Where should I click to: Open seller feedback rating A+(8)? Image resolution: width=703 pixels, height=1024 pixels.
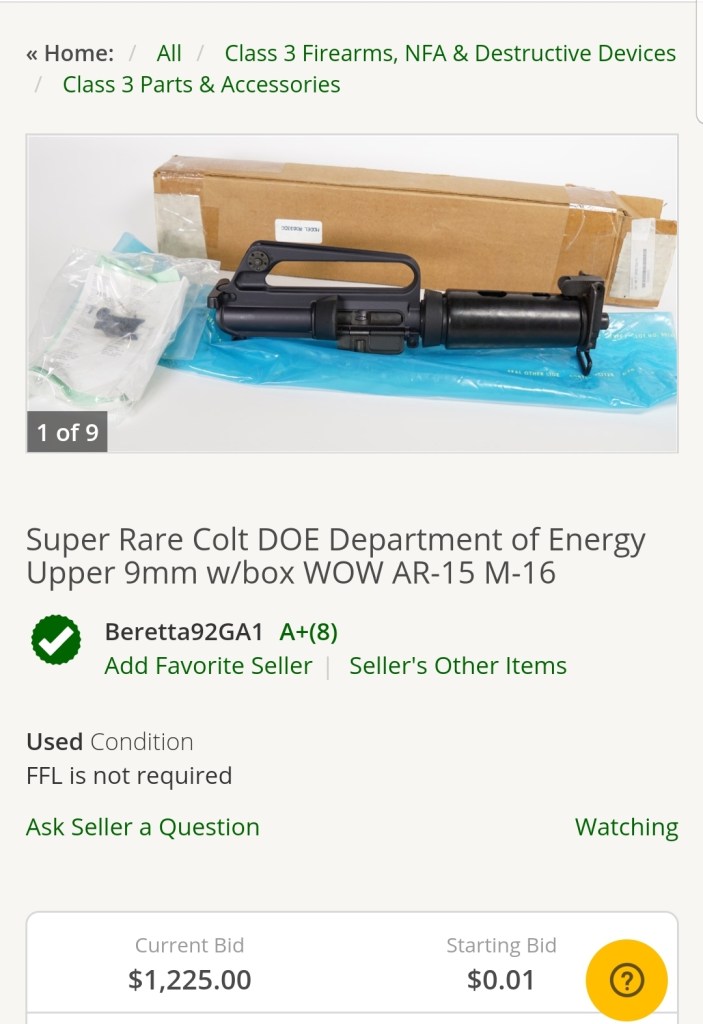[x=308, y=632]
